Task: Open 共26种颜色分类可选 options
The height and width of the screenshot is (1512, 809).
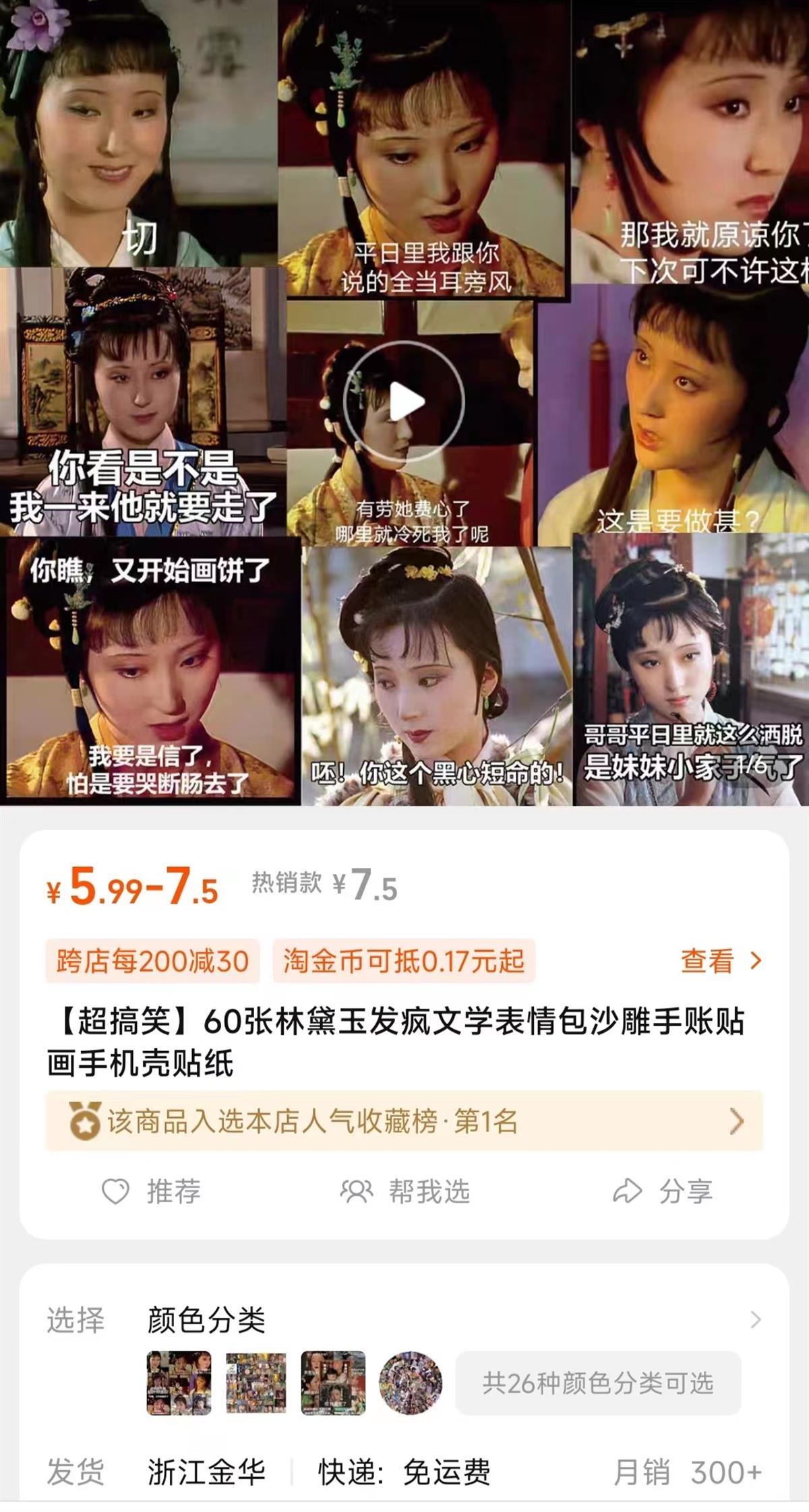Action: 597,1383
